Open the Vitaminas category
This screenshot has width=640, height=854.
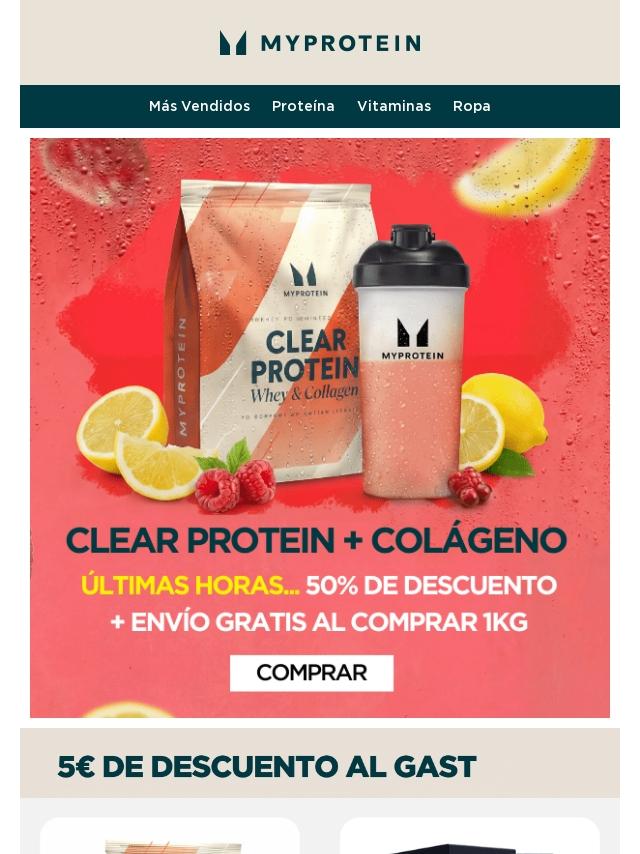coord(394,106)
